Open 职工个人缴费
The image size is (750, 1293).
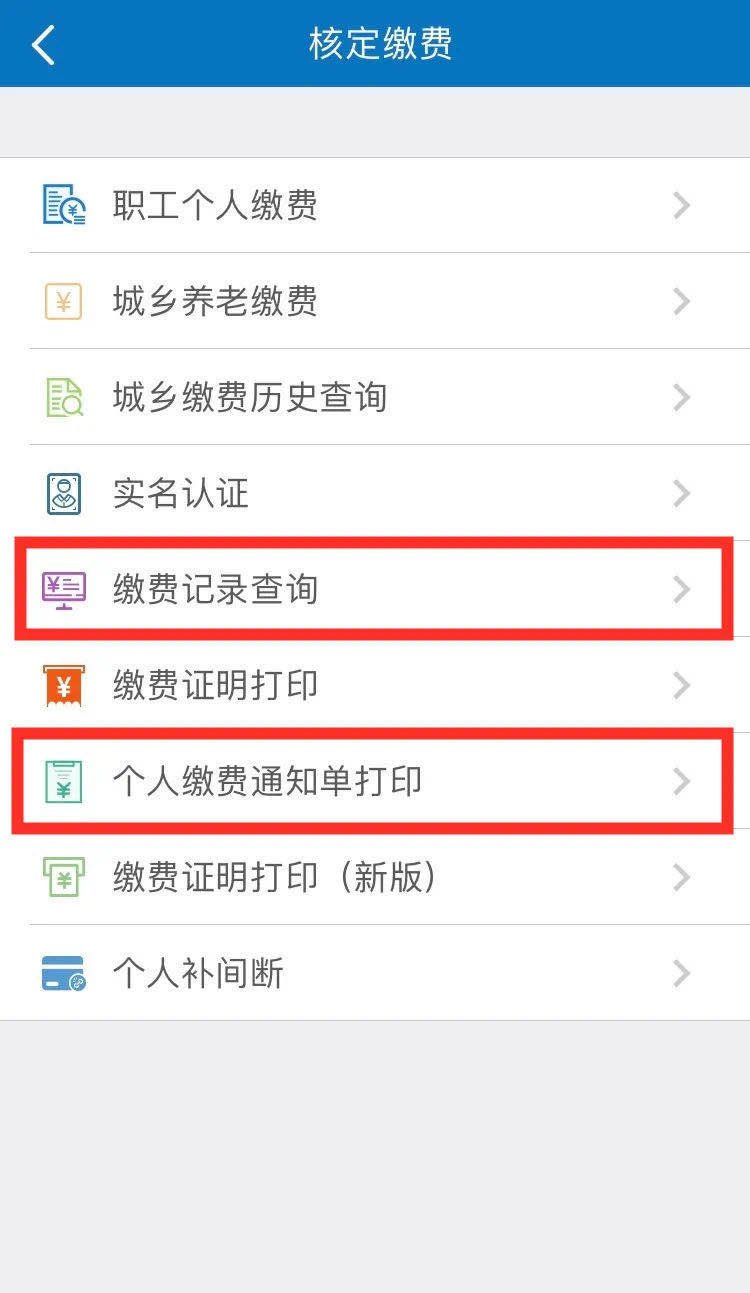click(375, 206)
